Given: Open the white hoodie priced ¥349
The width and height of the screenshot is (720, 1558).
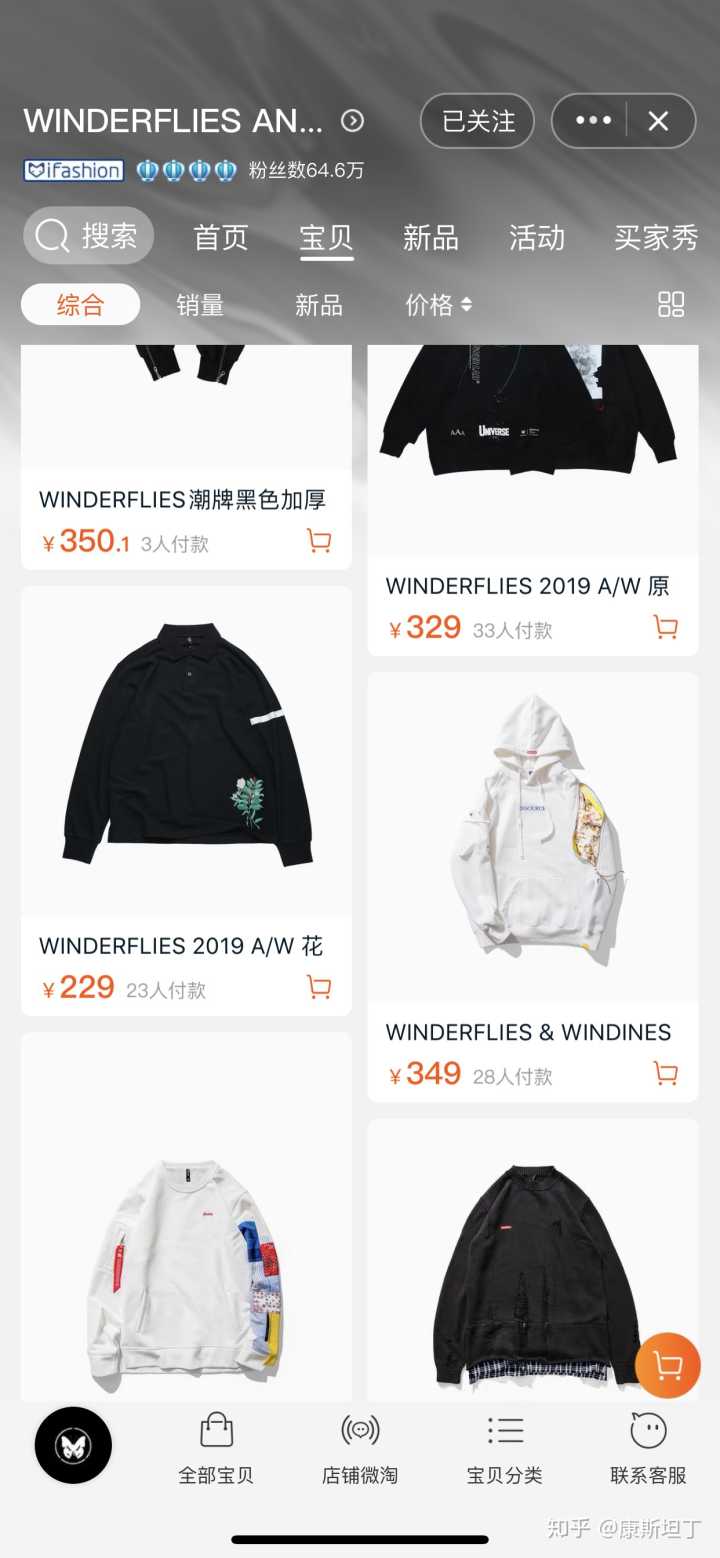Looking at the screenshot, I should pos(532,835).
